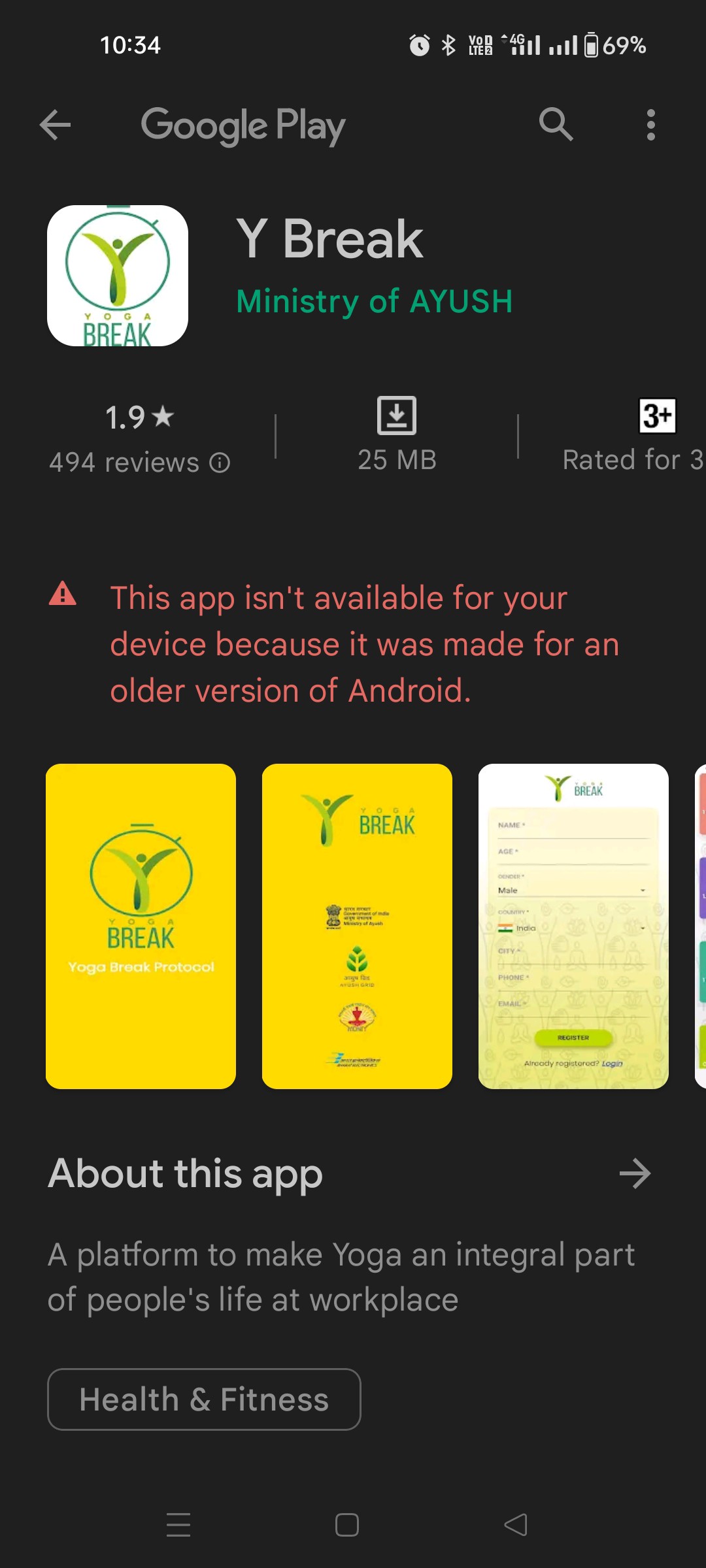Open the Yoga Break Protocol screenshot

tap(141, 926)
